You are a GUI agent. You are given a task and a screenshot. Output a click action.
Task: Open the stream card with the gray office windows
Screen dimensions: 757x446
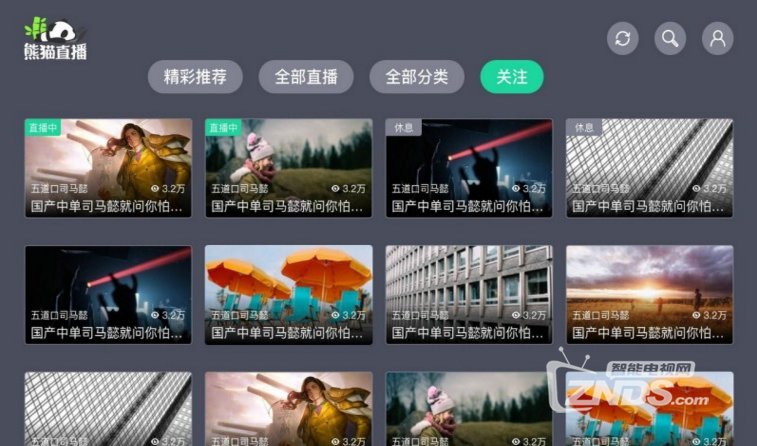coord(469,294)
